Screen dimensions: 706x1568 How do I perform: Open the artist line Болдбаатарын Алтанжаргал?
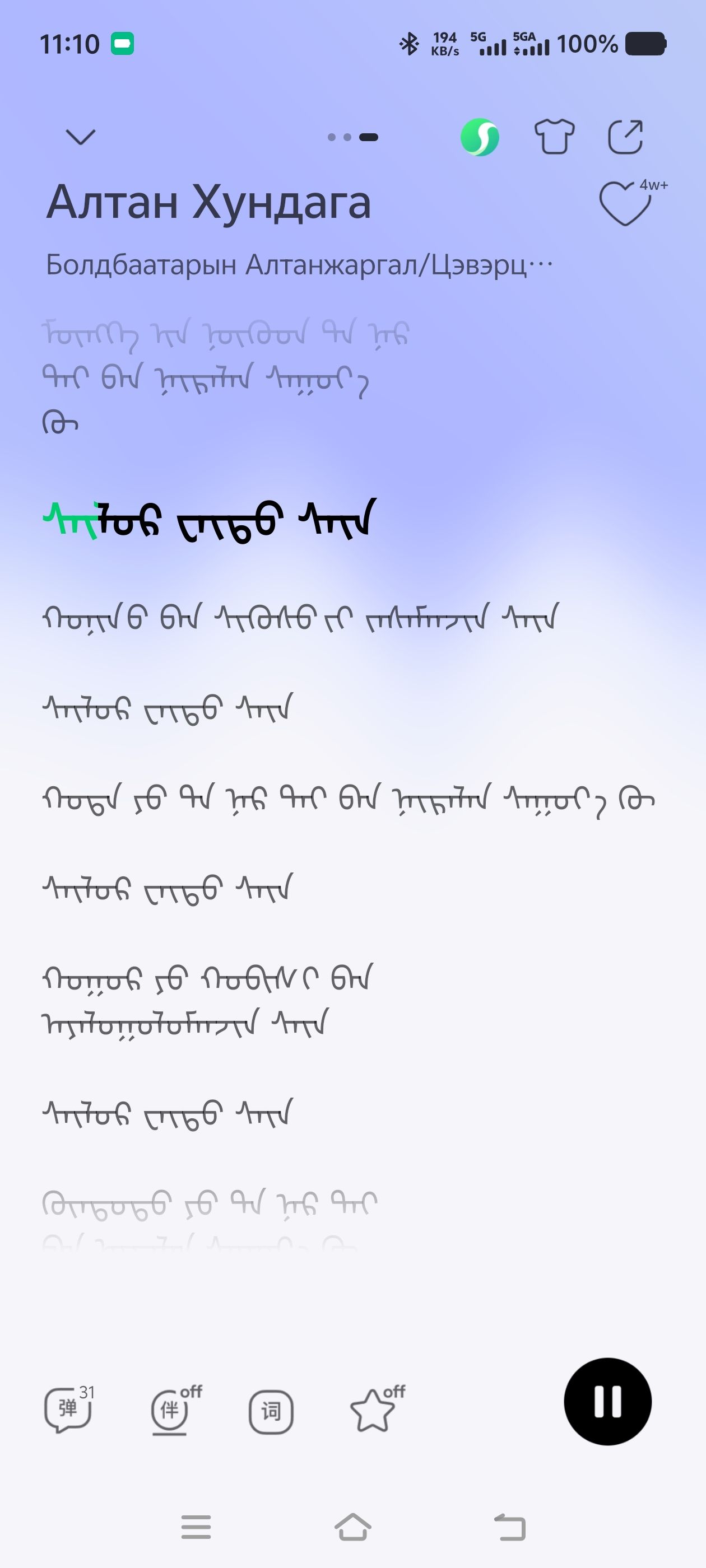click(299, 265)
